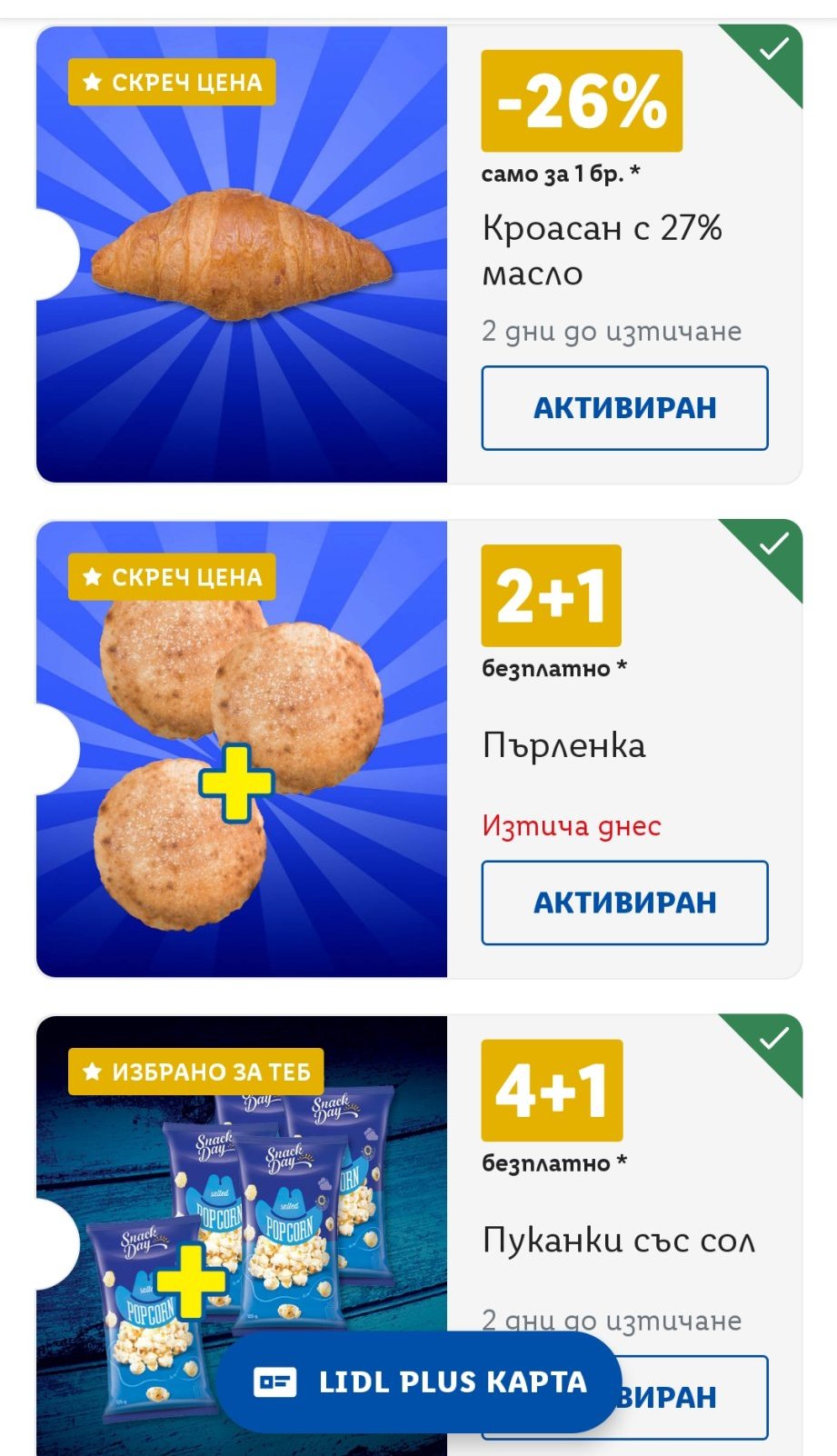837x1456 pixels.
Task: Tap АКТИВИРАН on the croissant coupon
Action: 624,408
